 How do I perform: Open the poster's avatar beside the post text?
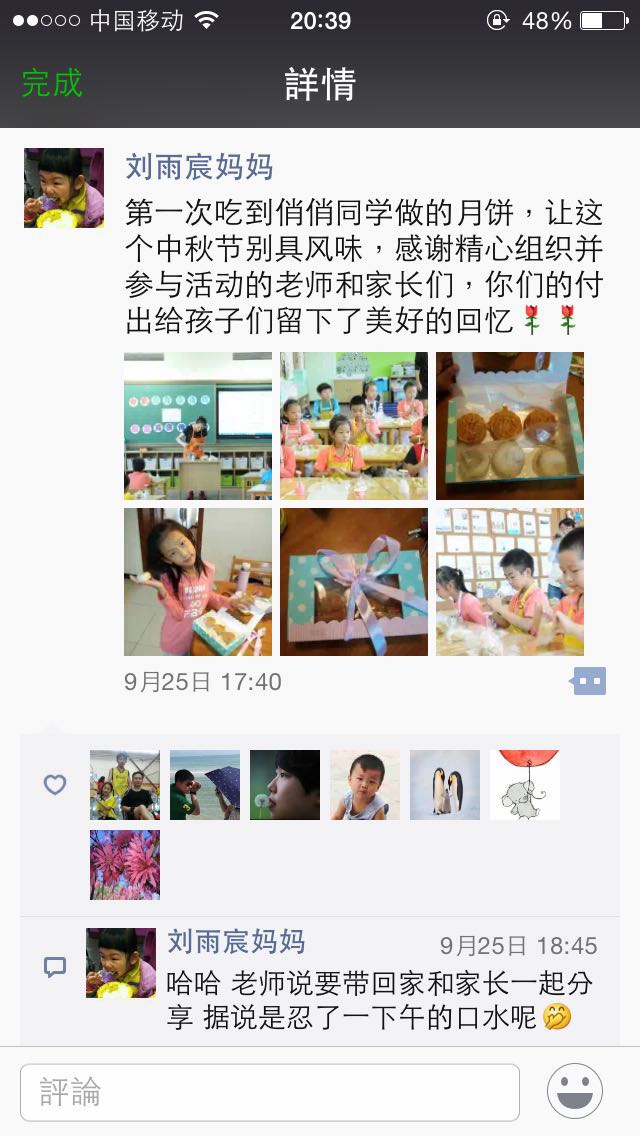(64, 188)
